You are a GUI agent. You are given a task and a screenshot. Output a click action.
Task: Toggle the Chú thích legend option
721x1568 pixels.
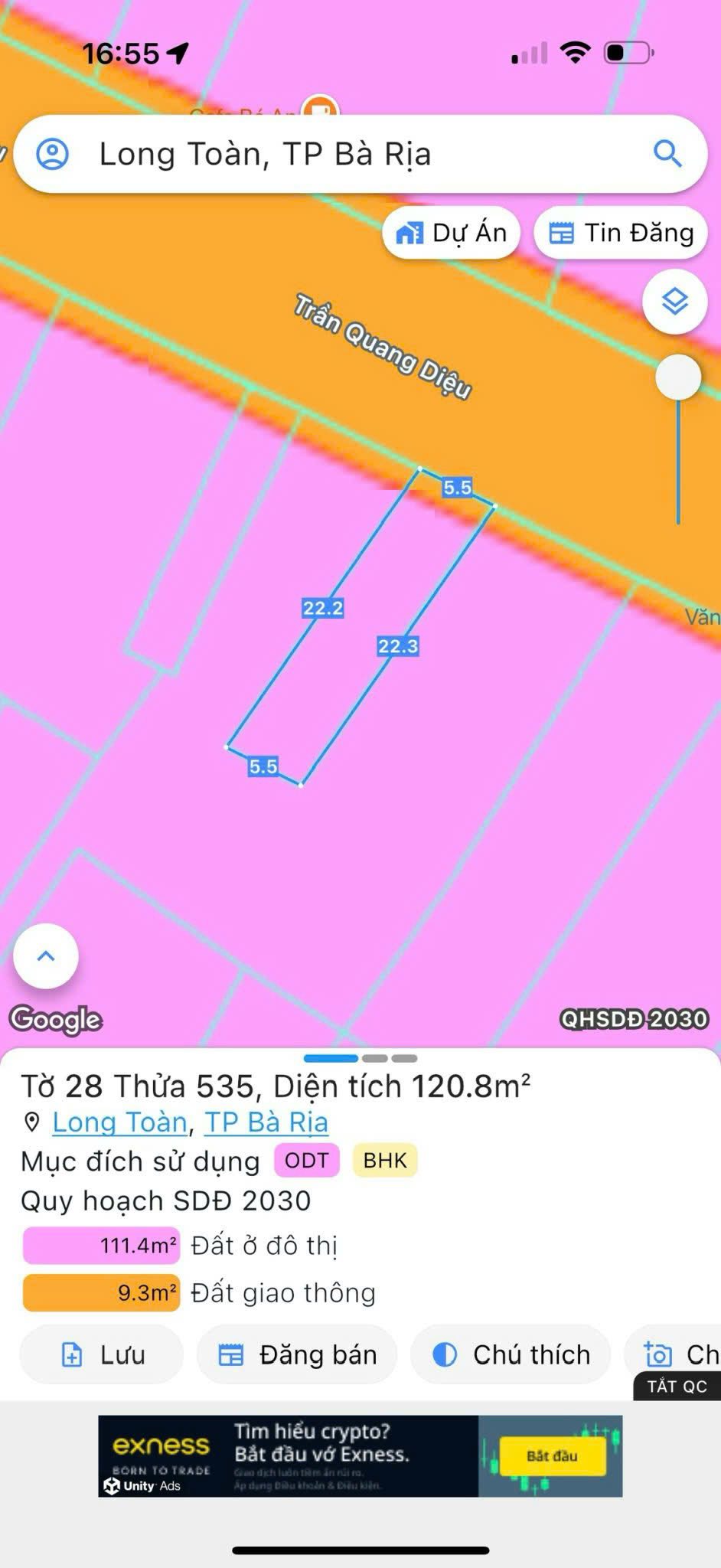pyautogui.click(x=511, y=1354)
